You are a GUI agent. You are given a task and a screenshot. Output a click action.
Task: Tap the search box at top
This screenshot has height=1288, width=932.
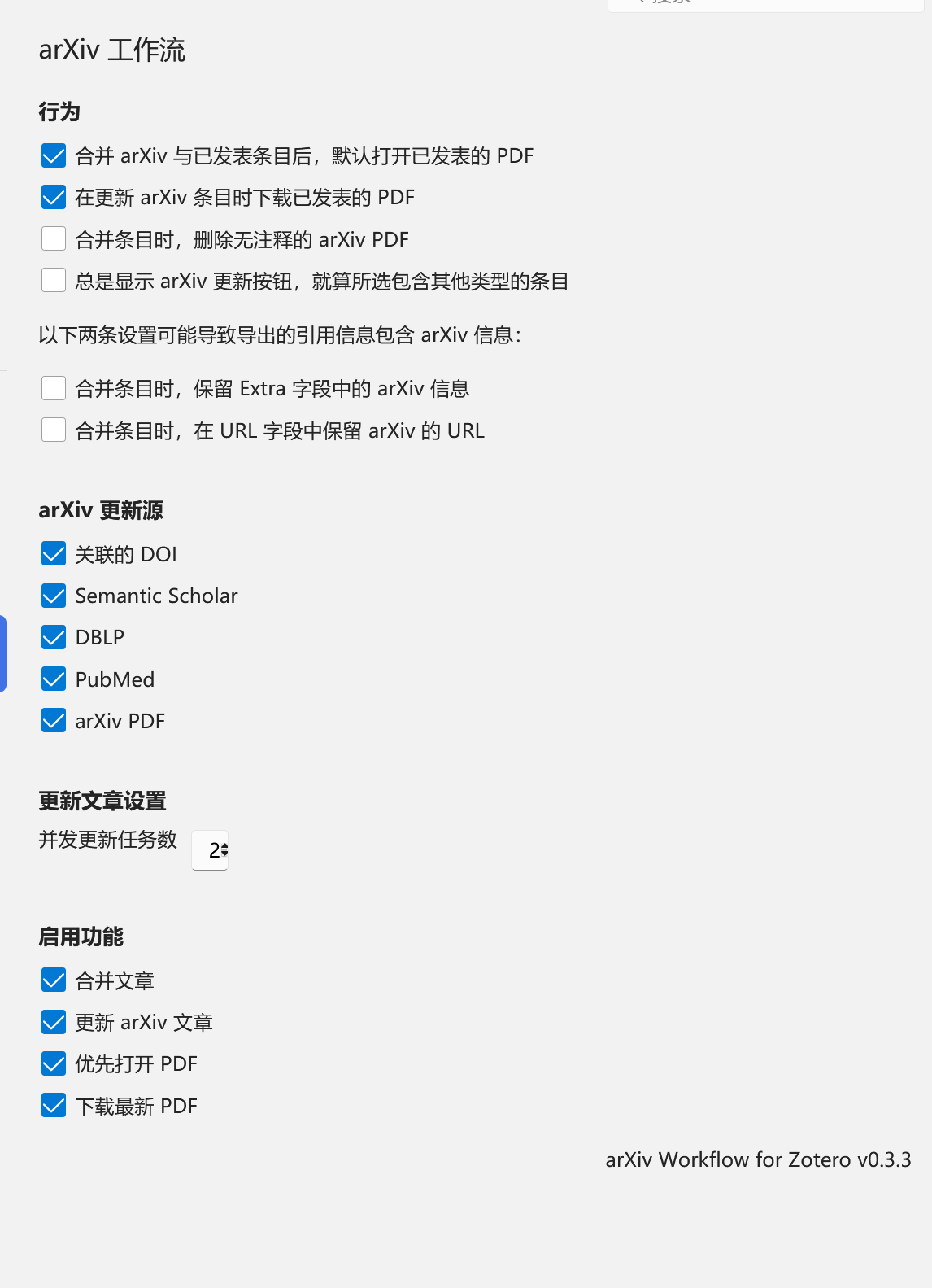pyautogui.click(x=764, y=3)
